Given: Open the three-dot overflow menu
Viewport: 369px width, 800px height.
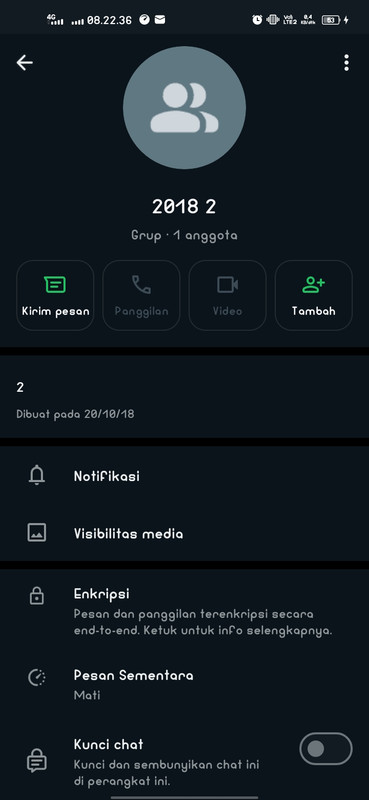Looking at the screenshot, I should click(x=347, y=63).
